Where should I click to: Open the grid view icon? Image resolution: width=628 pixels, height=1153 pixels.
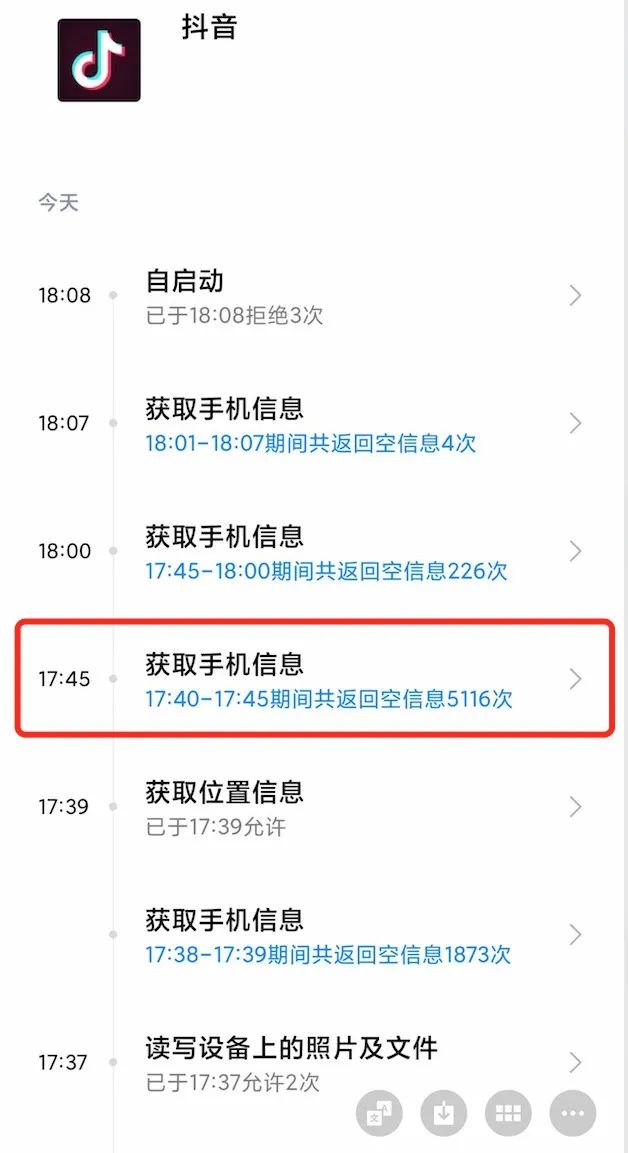click(508, 1113)
